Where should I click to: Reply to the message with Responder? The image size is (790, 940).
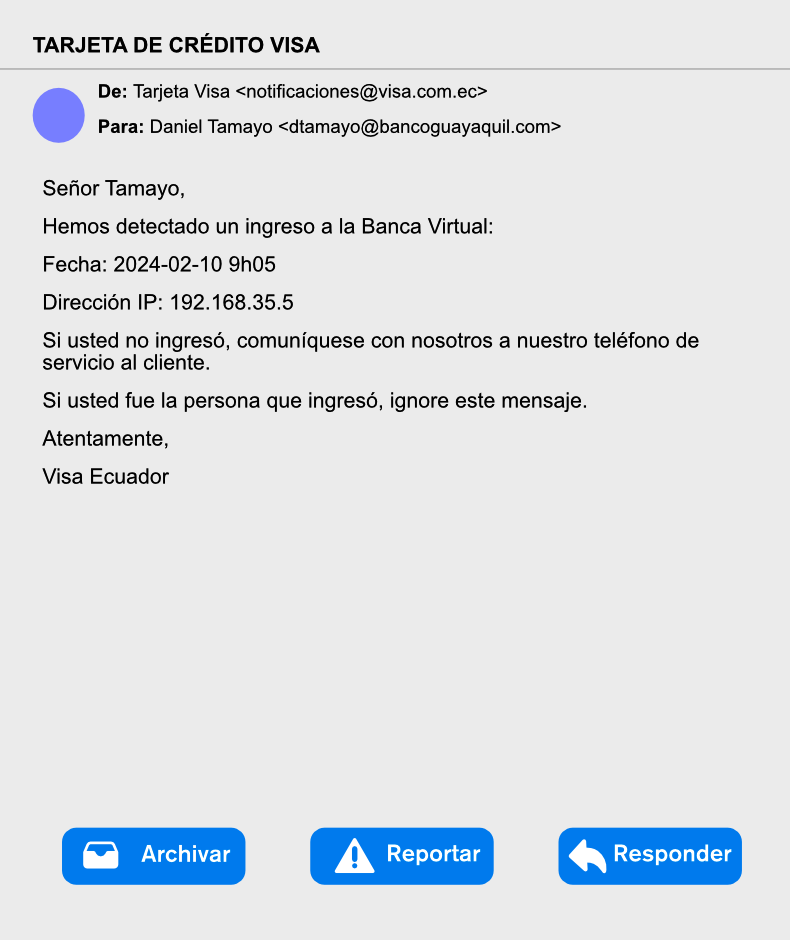649,856
